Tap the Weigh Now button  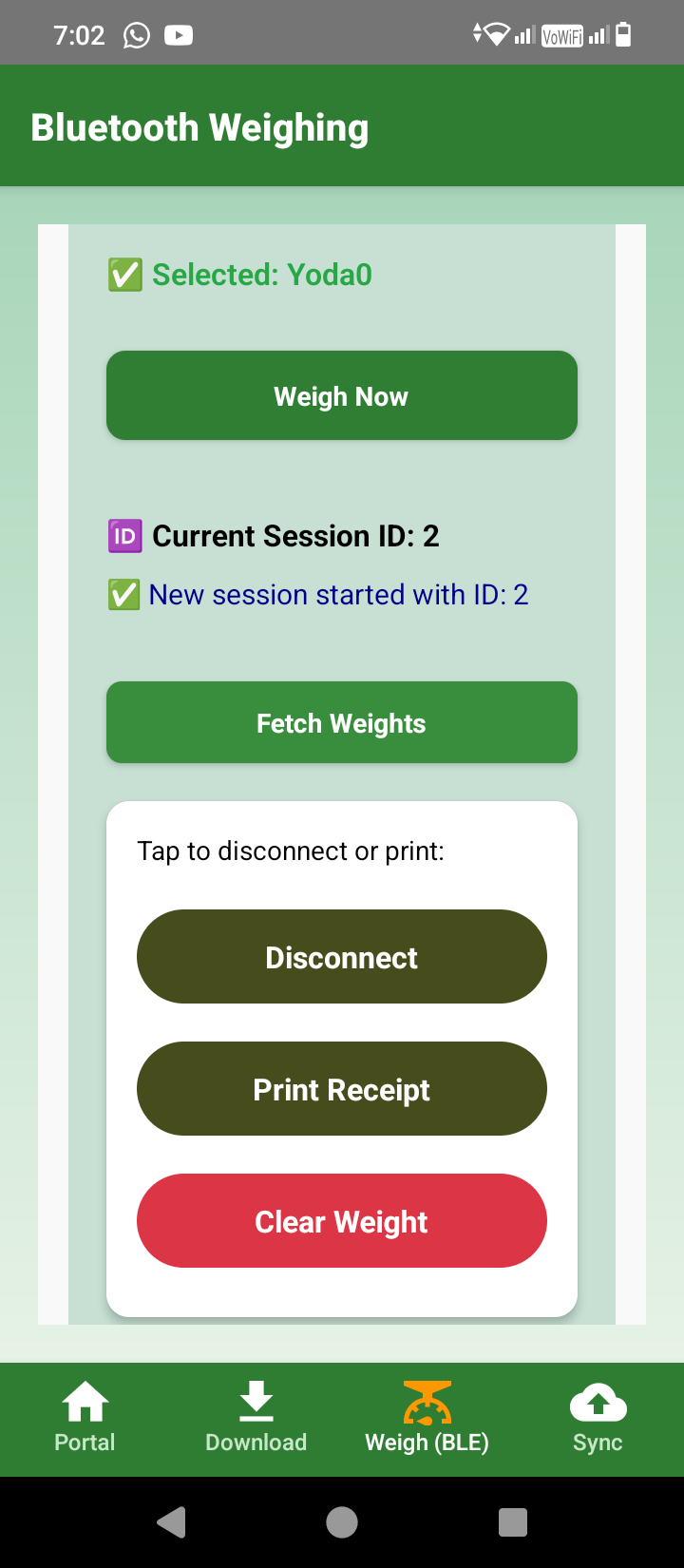341,395
